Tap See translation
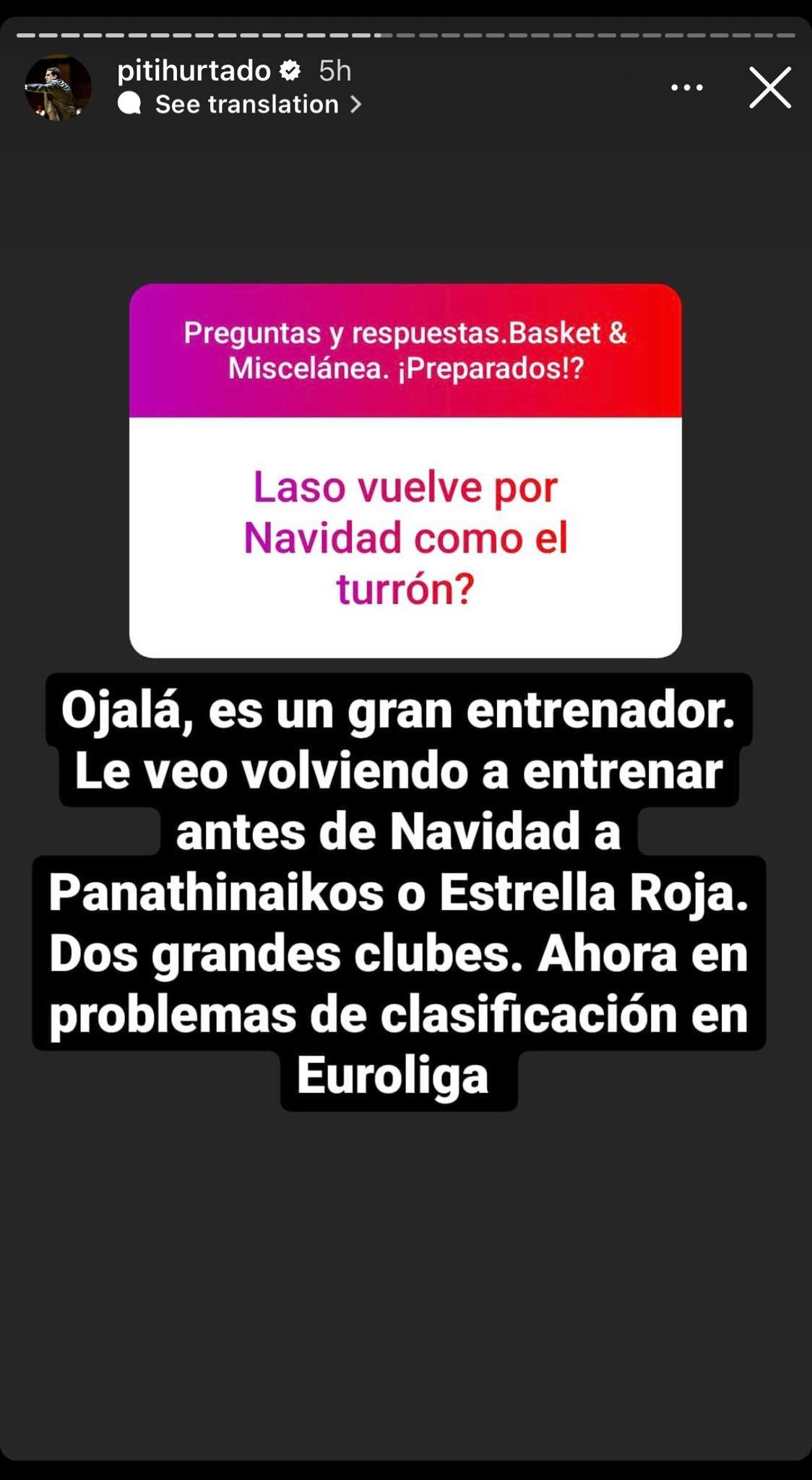 247,105
